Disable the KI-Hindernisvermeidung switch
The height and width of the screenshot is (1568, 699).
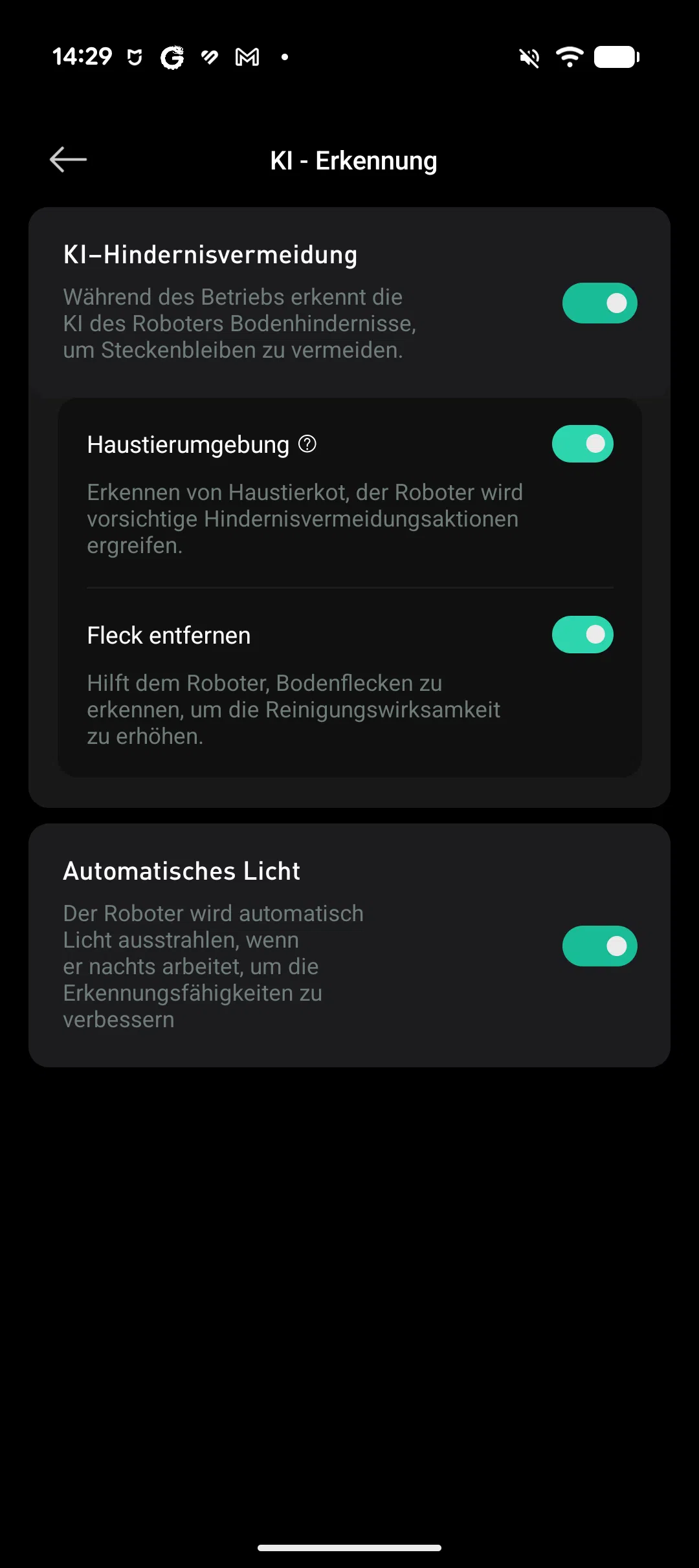[x=599, y=303]
